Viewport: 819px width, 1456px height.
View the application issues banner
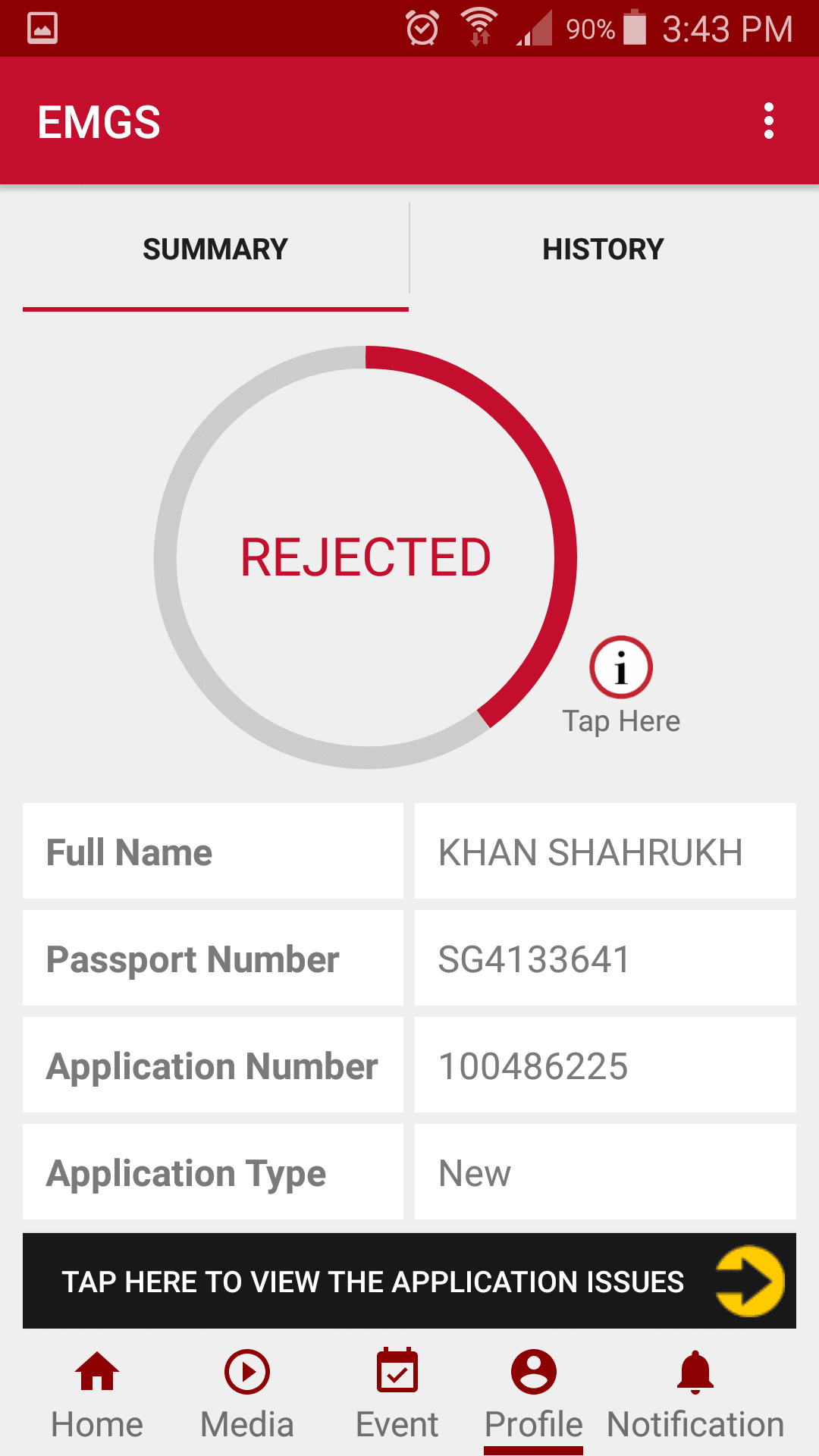409,1281
